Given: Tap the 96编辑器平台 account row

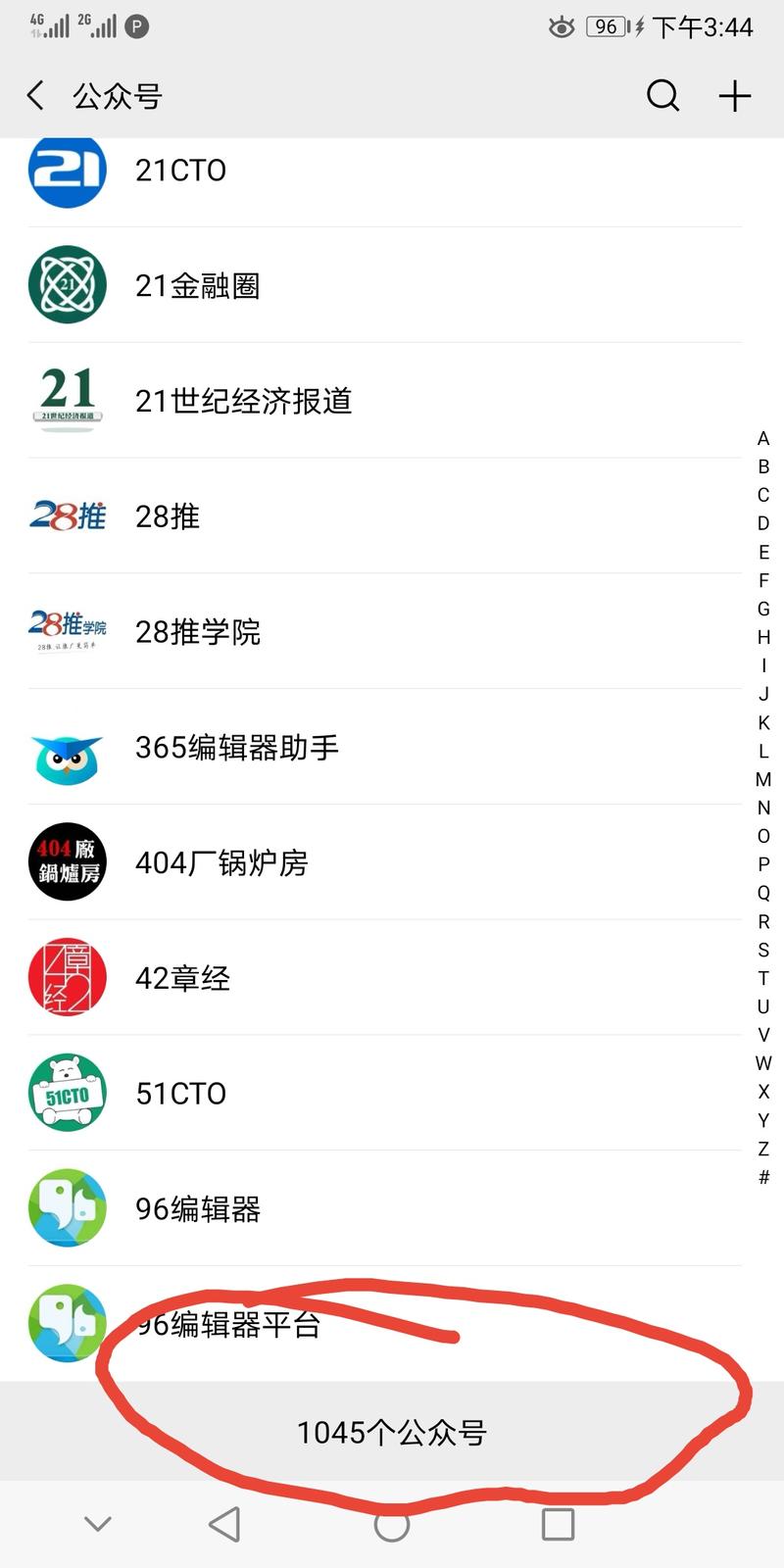Looking at the screenshot, I should [230, 1325].
